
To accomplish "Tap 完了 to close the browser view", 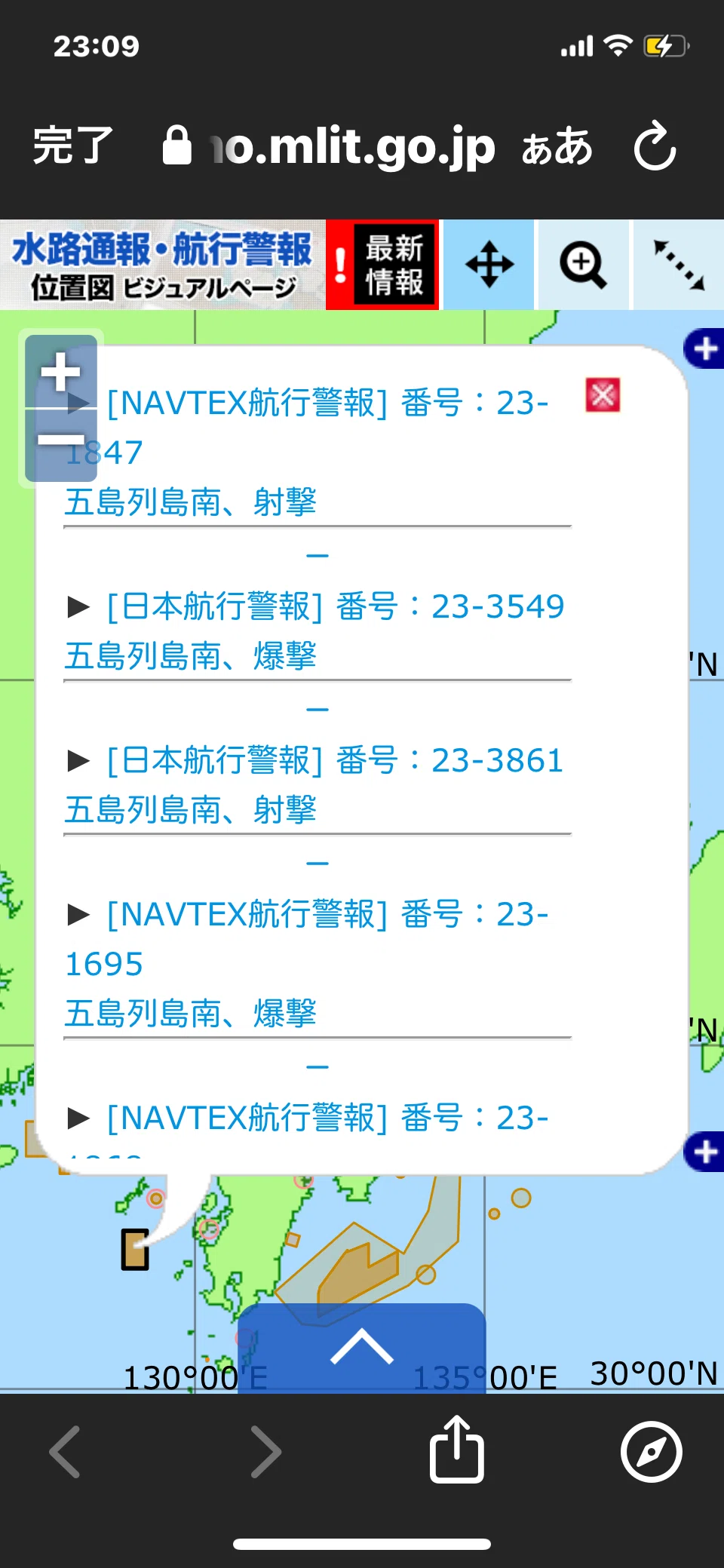I will pyautogui.click(x=73, y=146).
